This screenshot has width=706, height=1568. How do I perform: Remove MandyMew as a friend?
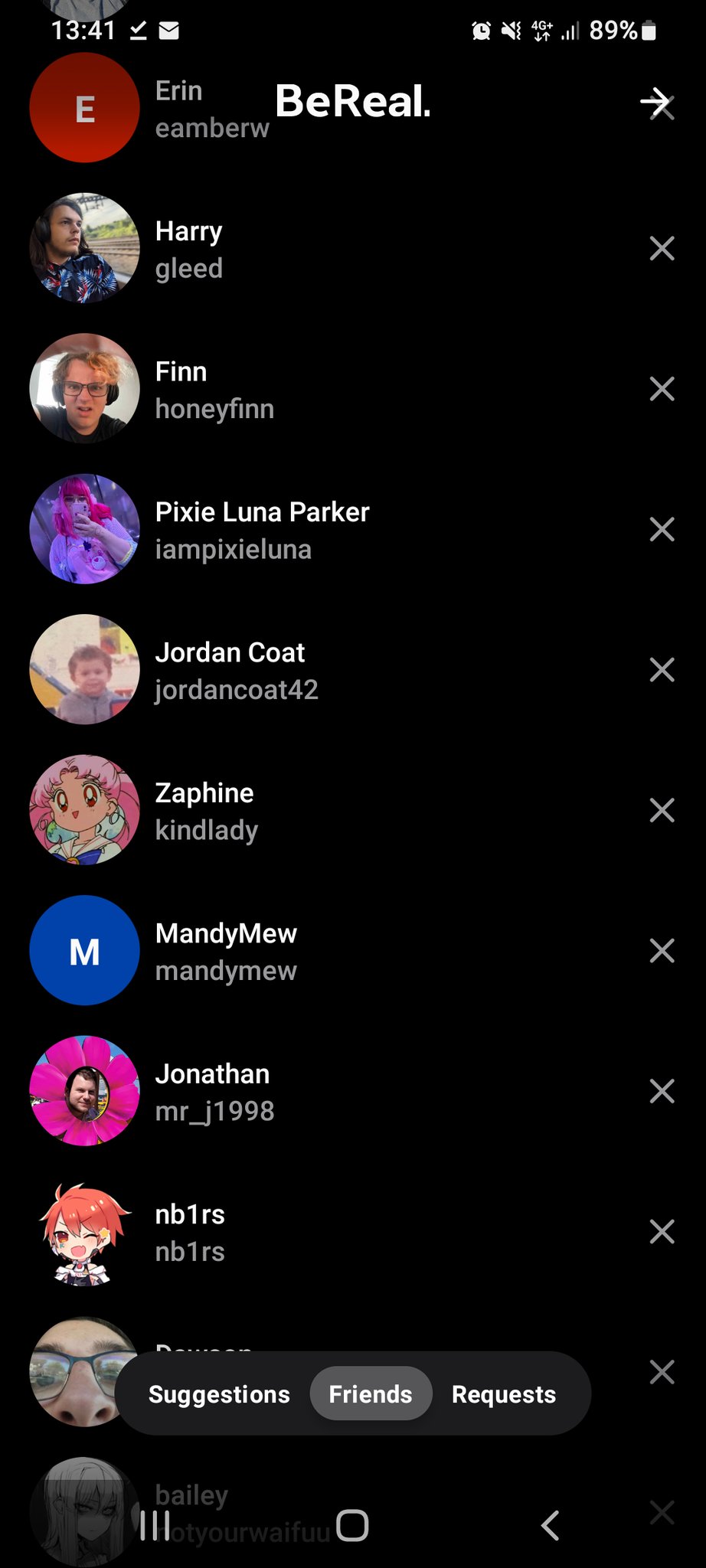[662, 951]
